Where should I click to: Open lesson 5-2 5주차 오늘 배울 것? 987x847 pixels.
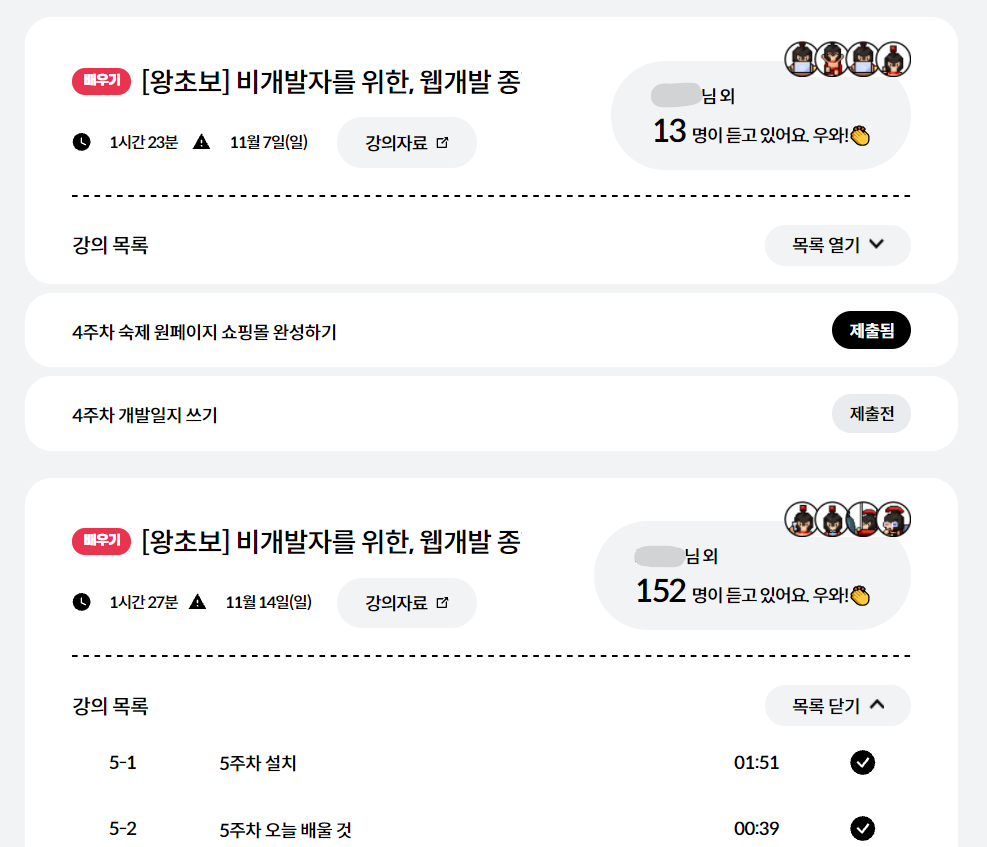tap(285, 830)
